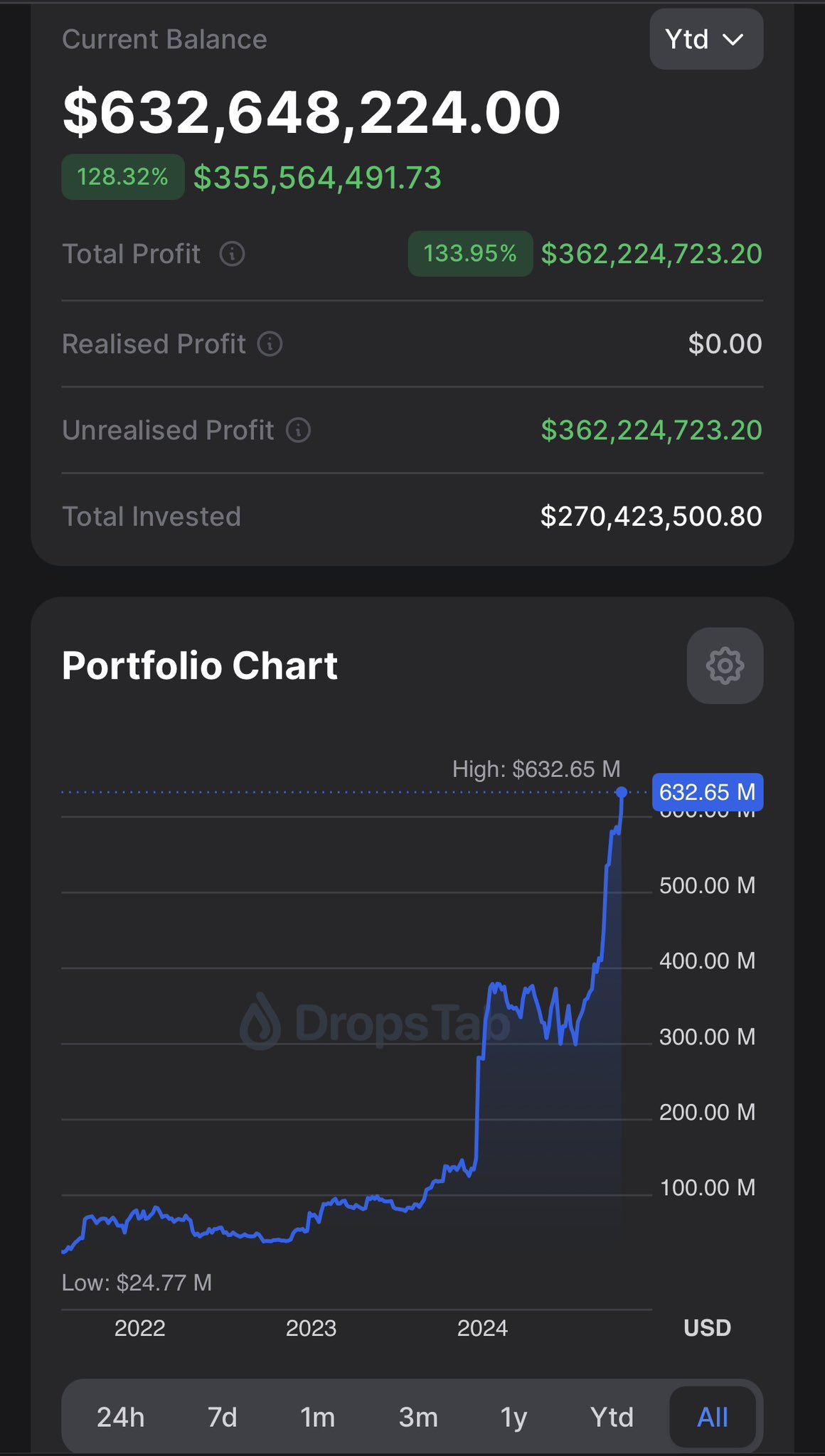Switch chart range to 24h
The image size is (825, 1456).
[120, 1417]
